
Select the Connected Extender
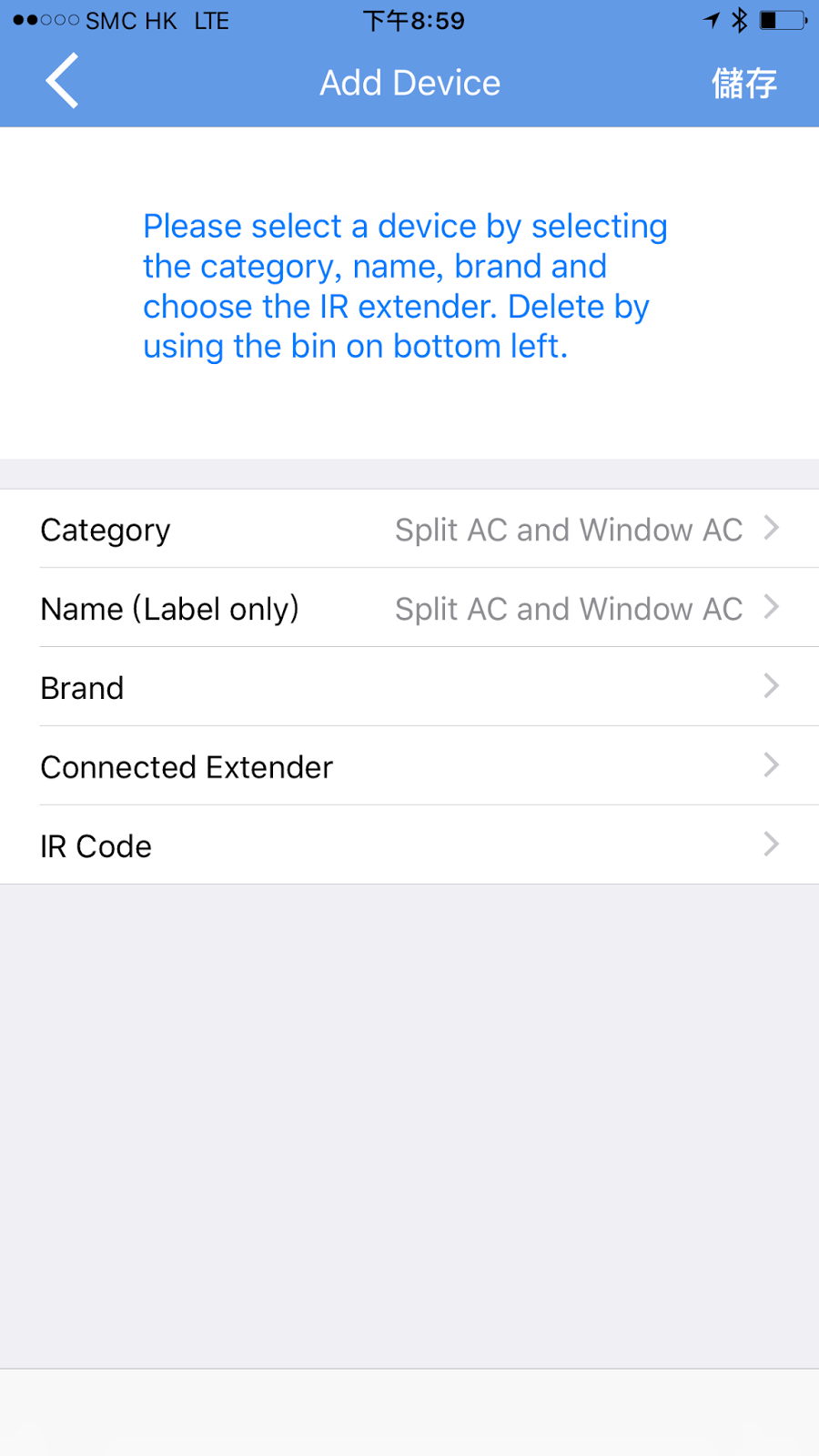409,767
